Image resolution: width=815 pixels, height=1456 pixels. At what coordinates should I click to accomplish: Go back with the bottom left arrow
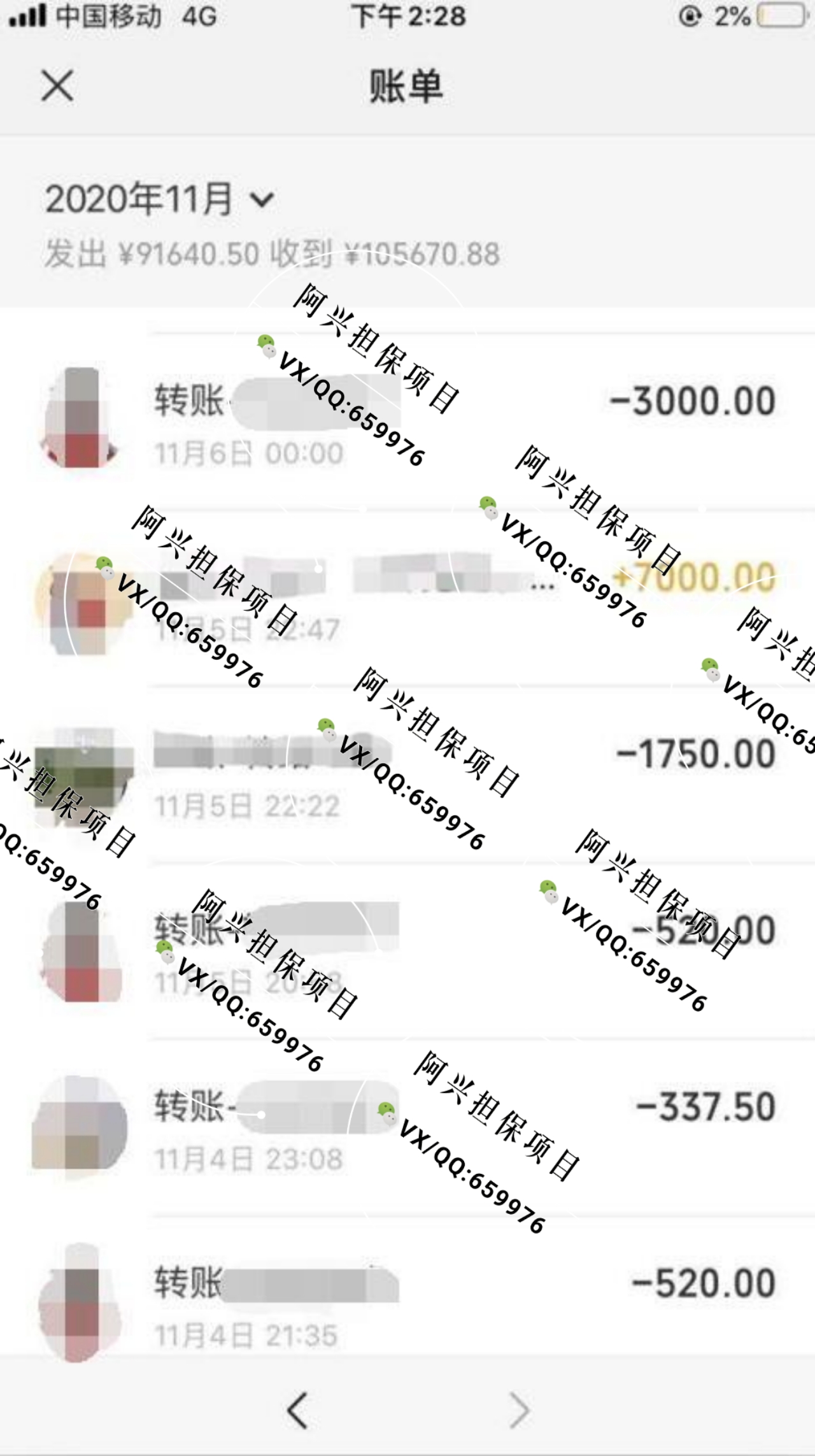[297, 1411]
